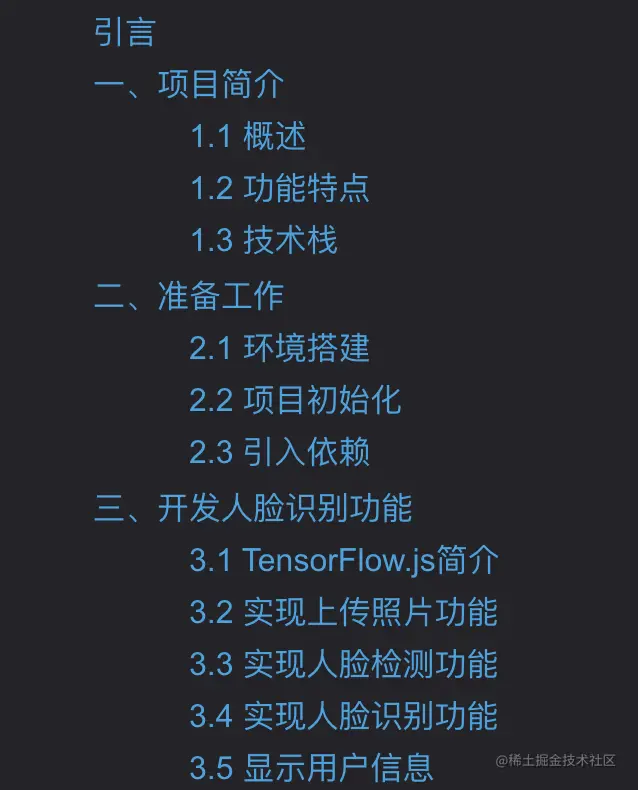The height and width of the screenshot is (790, 638).
Task: Select 3.4 实现人脸识别功能
Action: 343,716
